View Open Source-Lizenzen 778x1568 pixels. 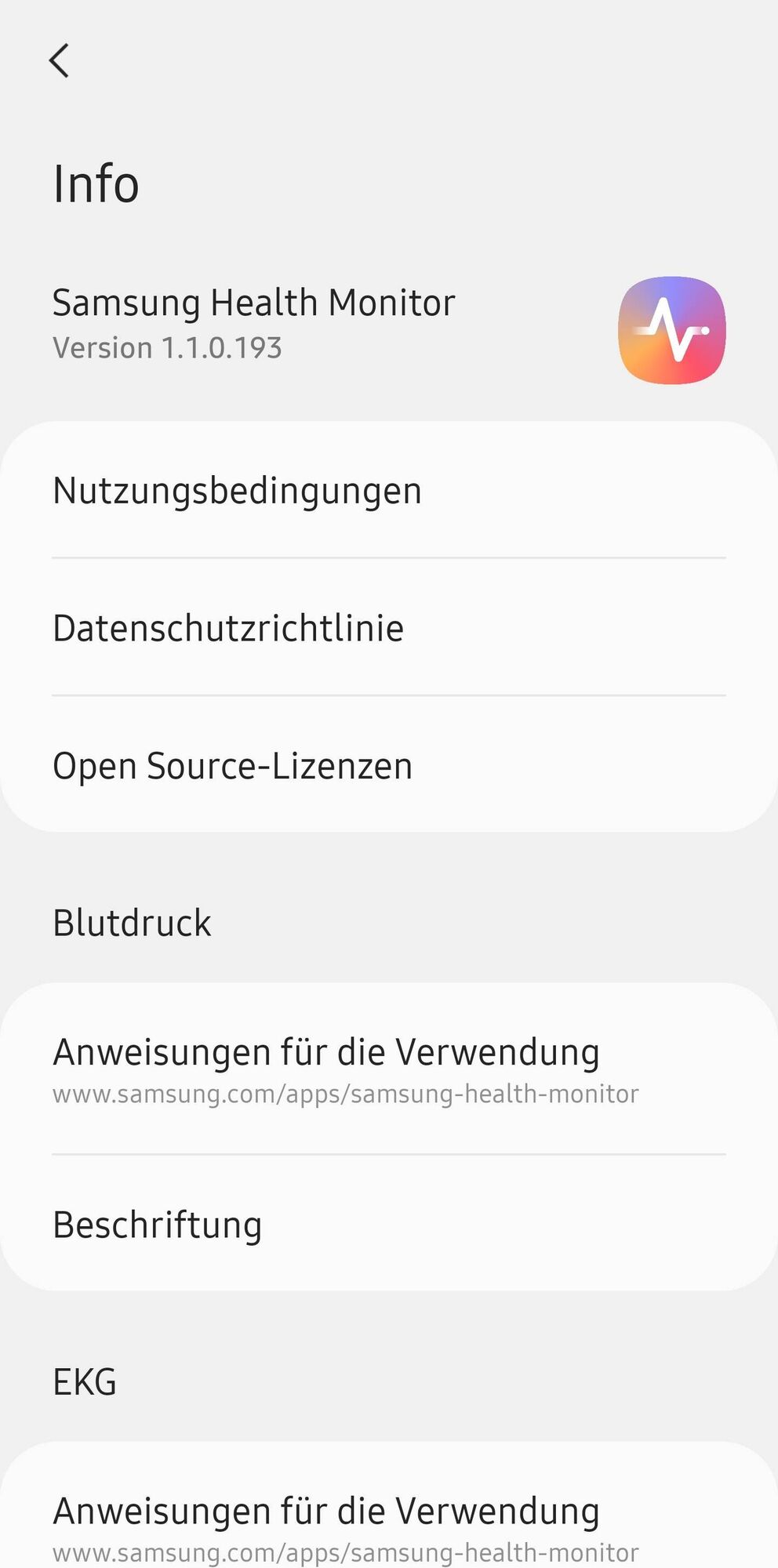click(x=389, y=766)
